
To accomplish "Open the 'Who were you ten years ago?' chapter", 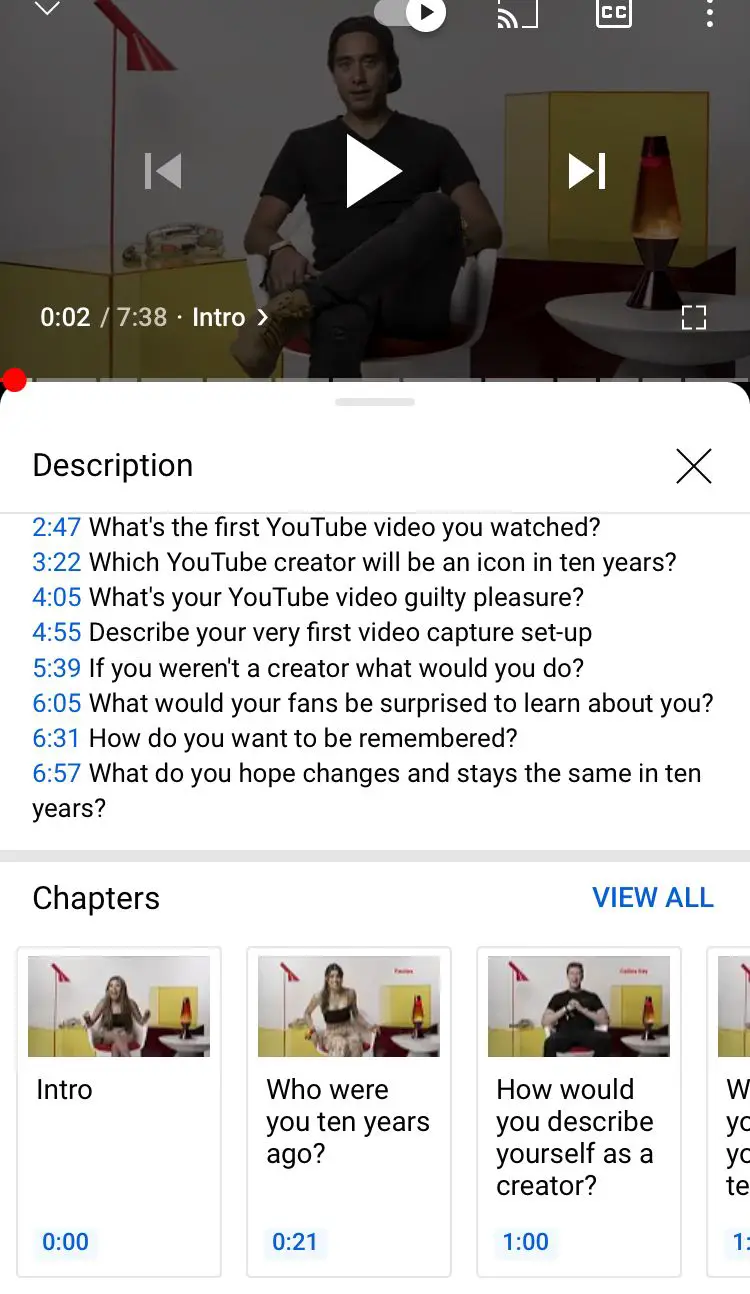I will pos(348,1110).
